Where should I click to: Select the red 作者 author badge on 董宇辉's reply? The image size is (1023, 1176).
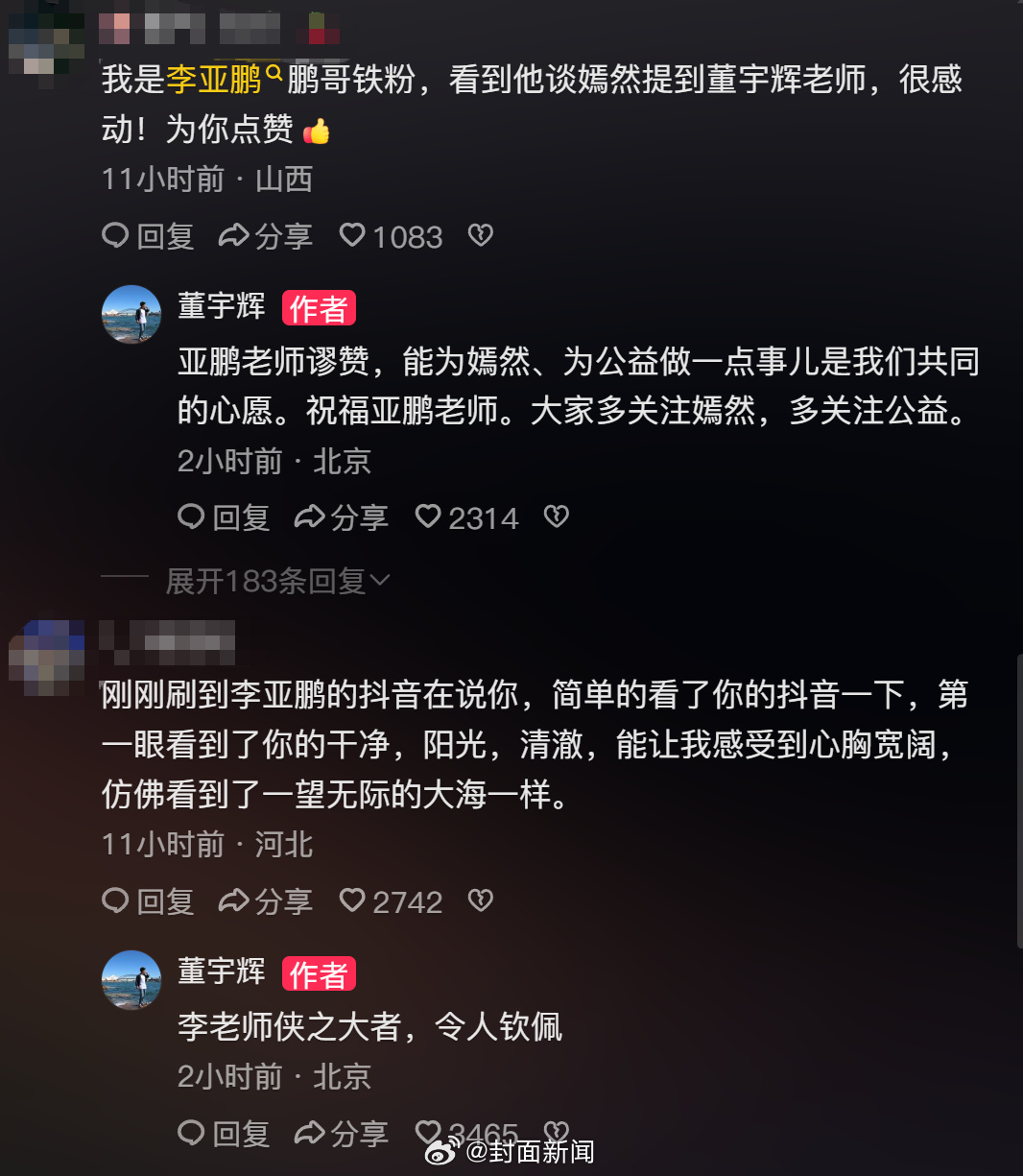pyautogui.click(x=318, y=307)
